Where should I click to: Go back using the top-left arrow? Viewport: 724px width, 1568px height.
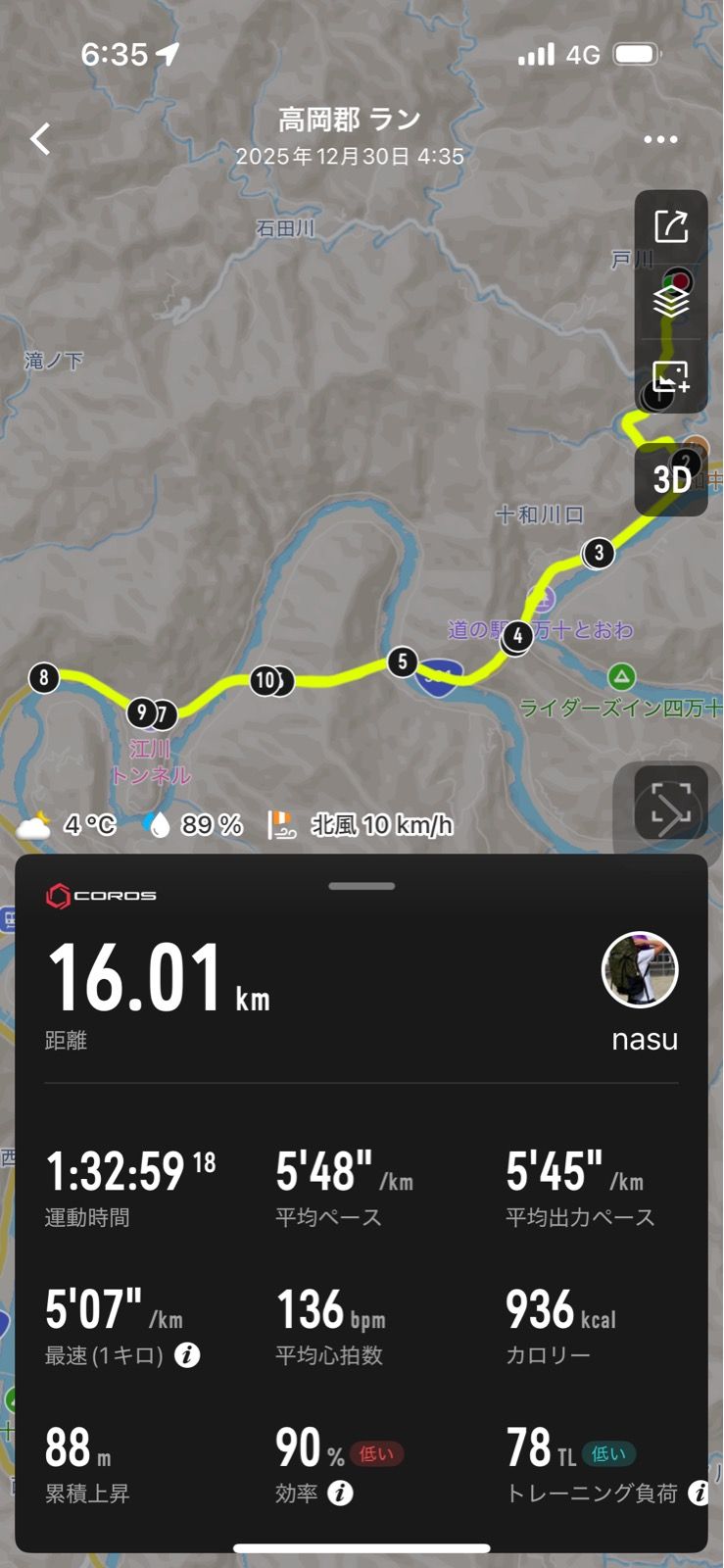tap(40, 139)
